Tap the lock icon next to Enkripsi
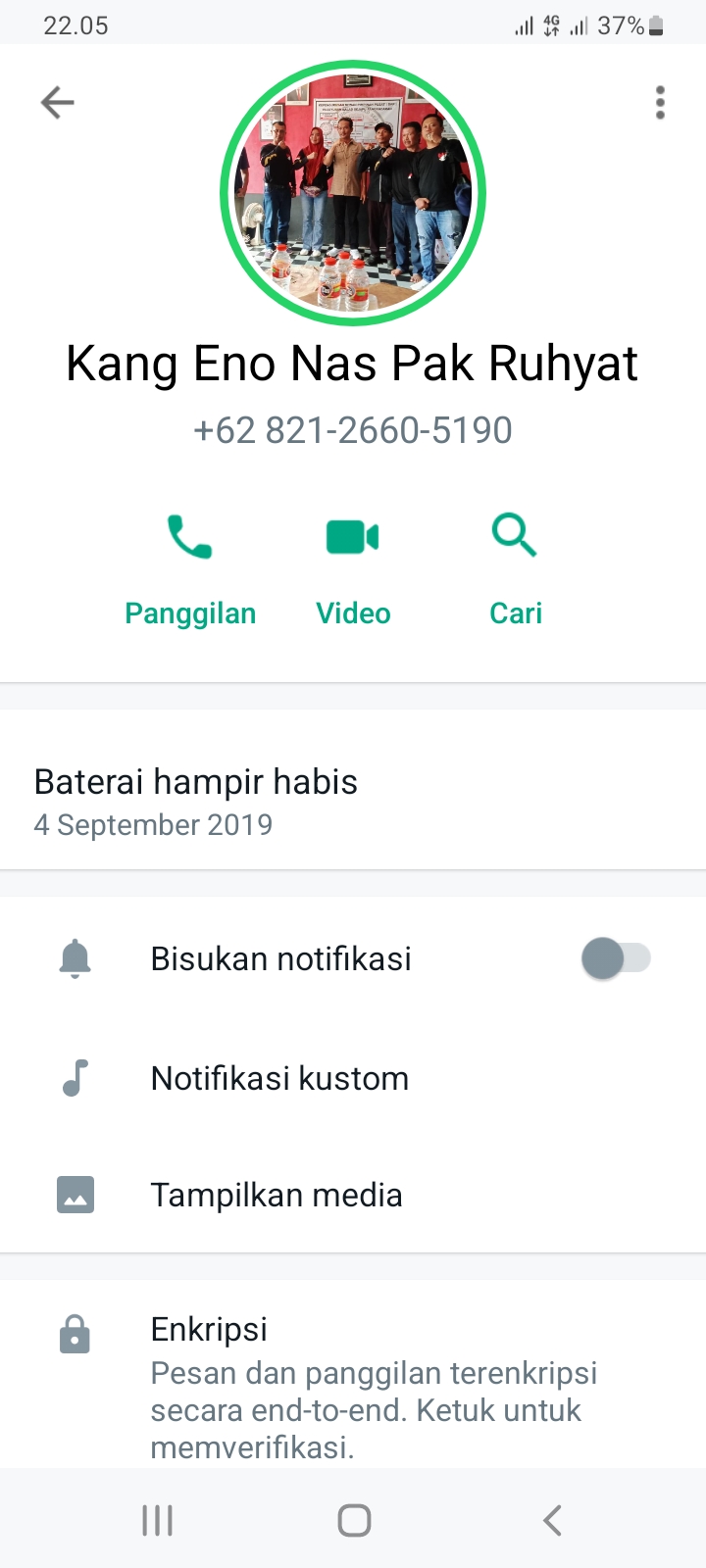The height and width of the screenshot is (1568, 706). click(75, 1333)
